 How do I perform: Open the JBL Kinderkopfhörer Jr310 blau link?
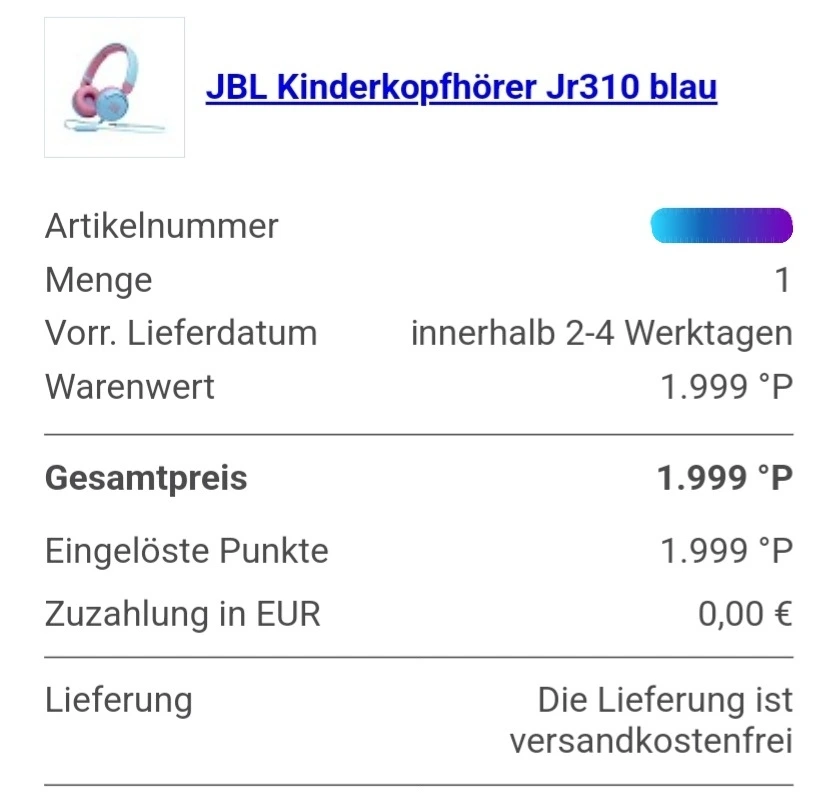[461, 88]
